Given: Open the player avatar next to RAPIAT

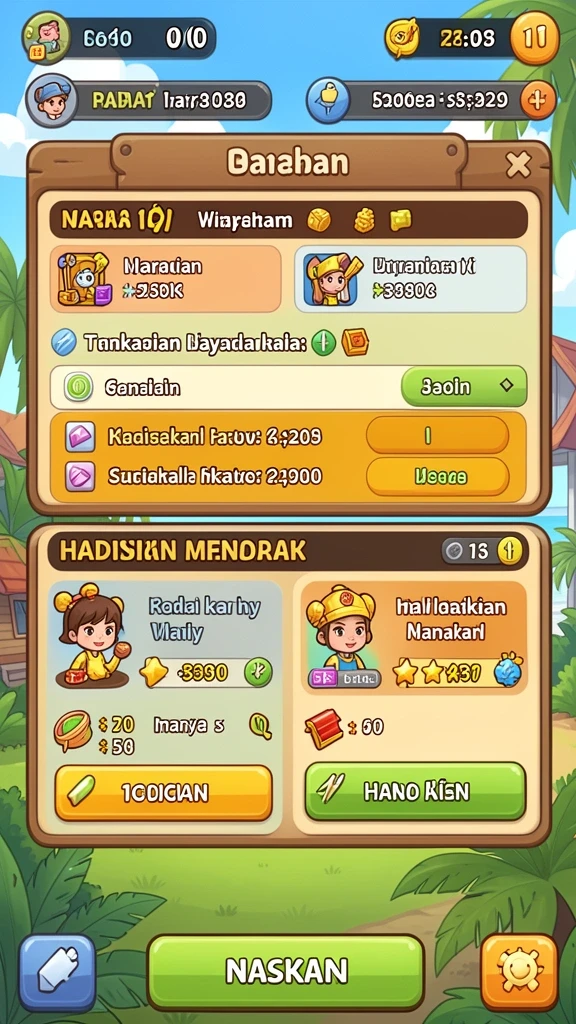Looking at the screenshot, I should (x=52, y=100).
